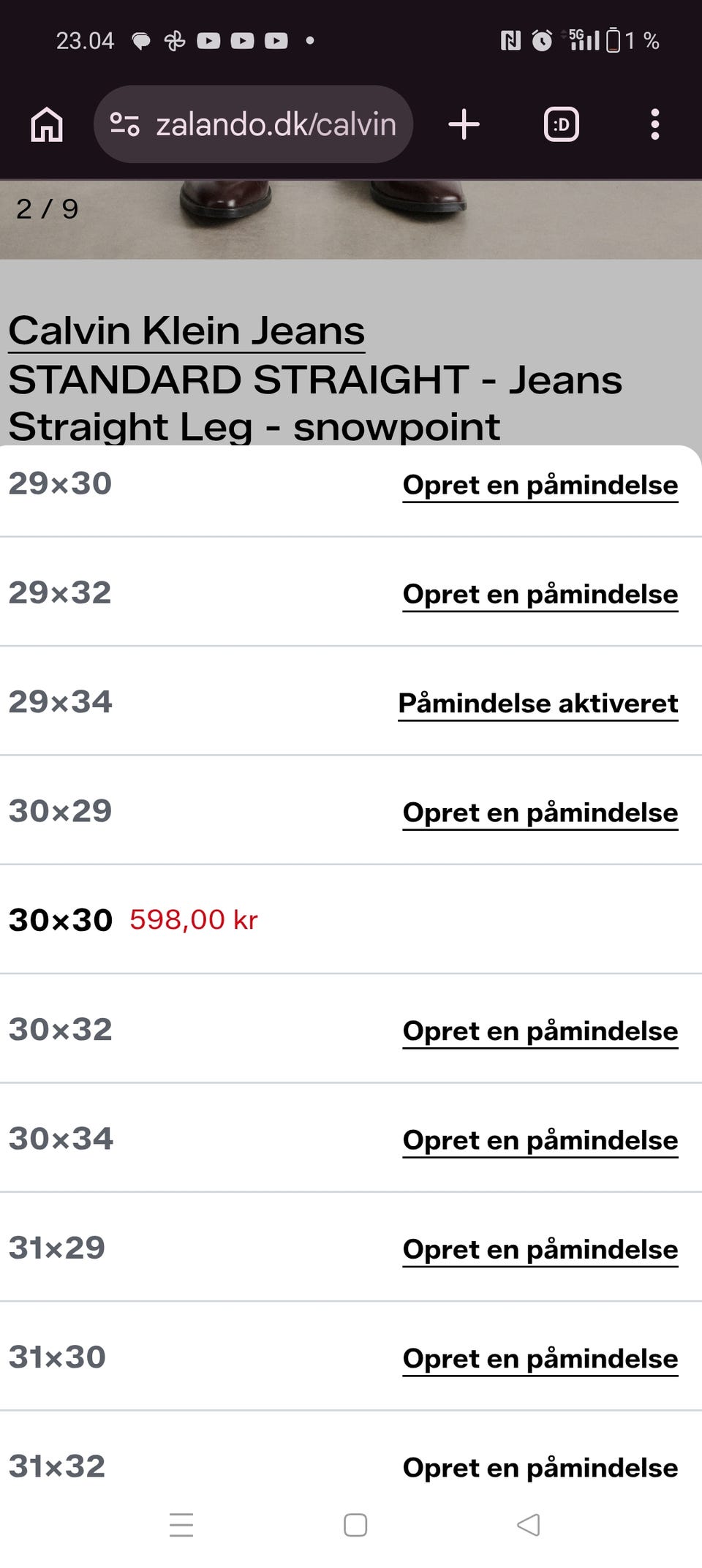702x1568 pixels.
Task: Create a reminder for size 31×29
Action: pyautogui.click(x=540, y=1249)
